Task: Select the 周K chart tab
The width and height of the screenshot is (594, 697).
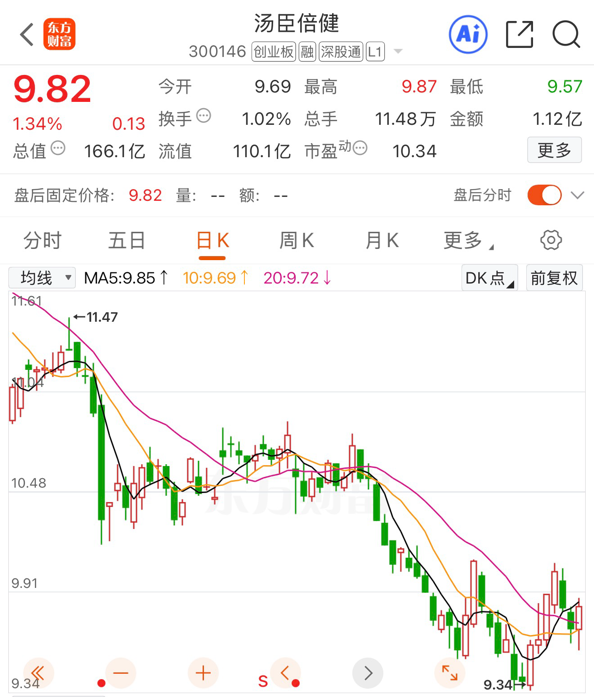Action: 297,240
